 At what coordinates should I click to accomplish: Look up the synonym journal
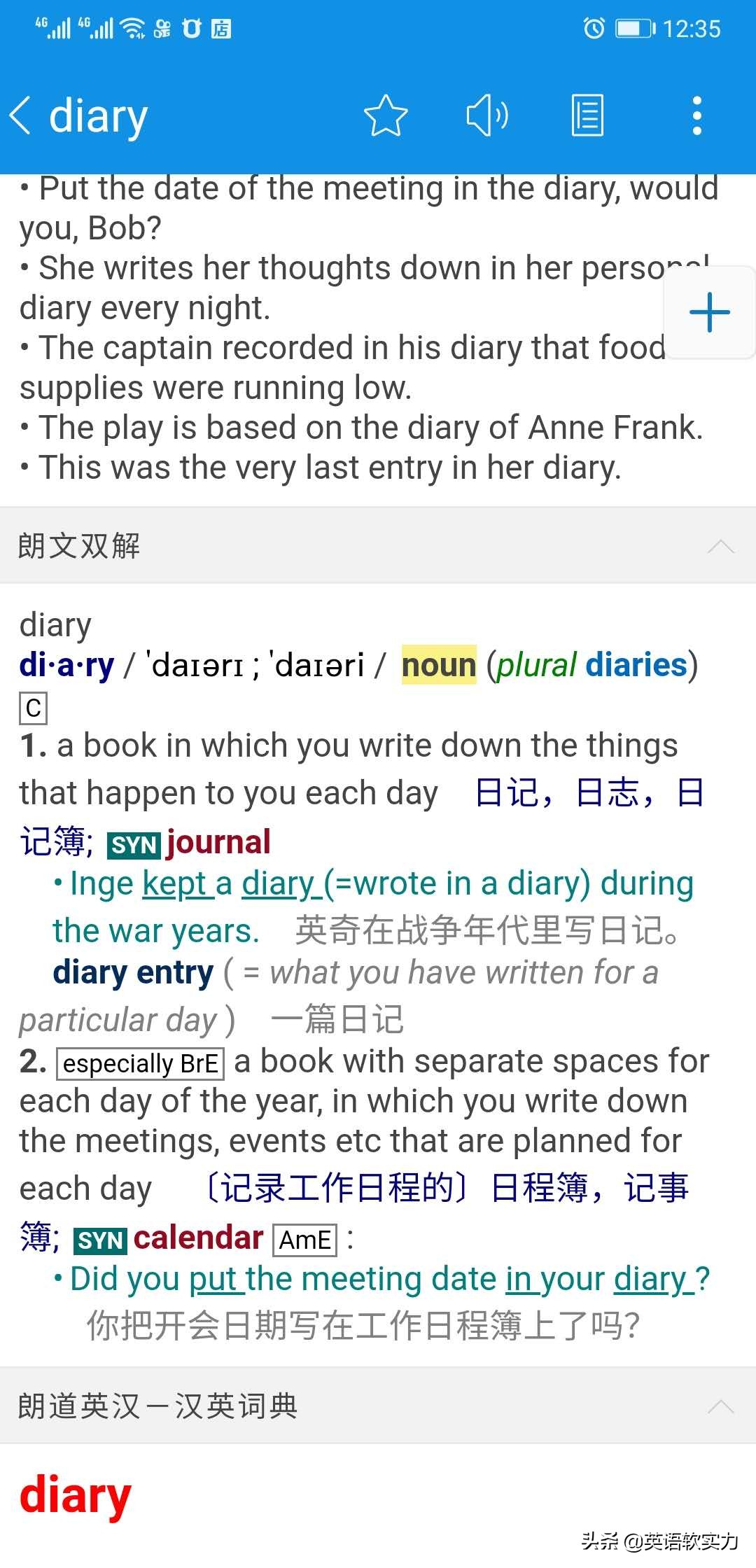tap(218, 842)
